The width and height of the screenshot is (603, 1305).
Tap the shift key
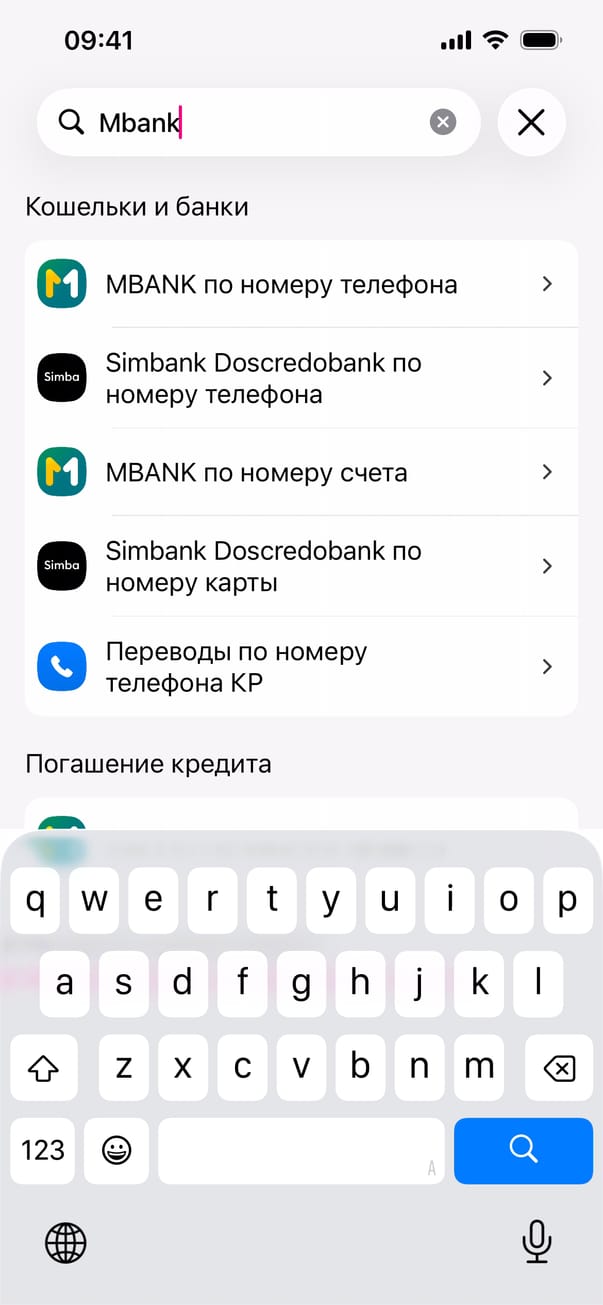pyautogui.click(x=43, y=1067)
